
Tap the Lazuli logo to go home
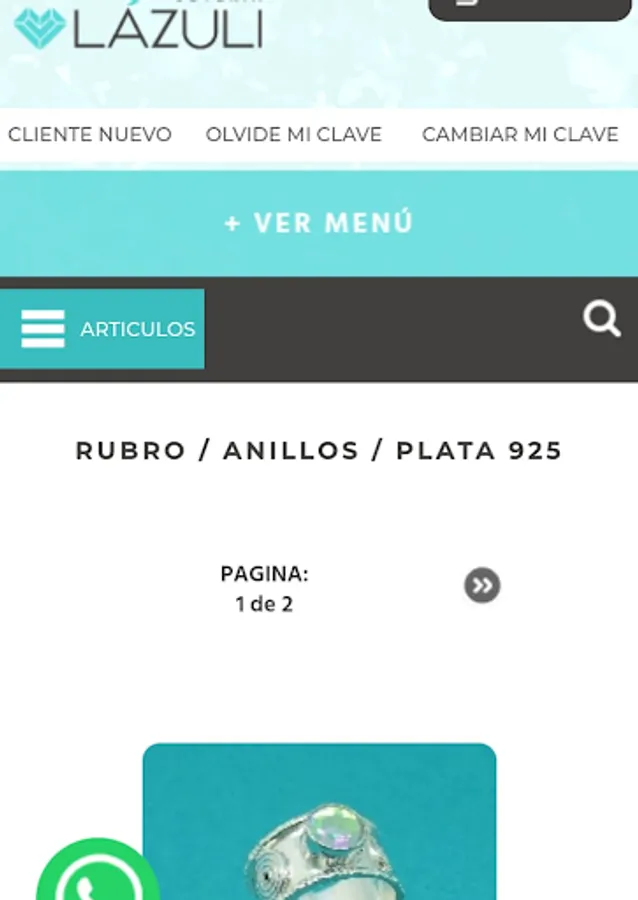click(138, 28)
